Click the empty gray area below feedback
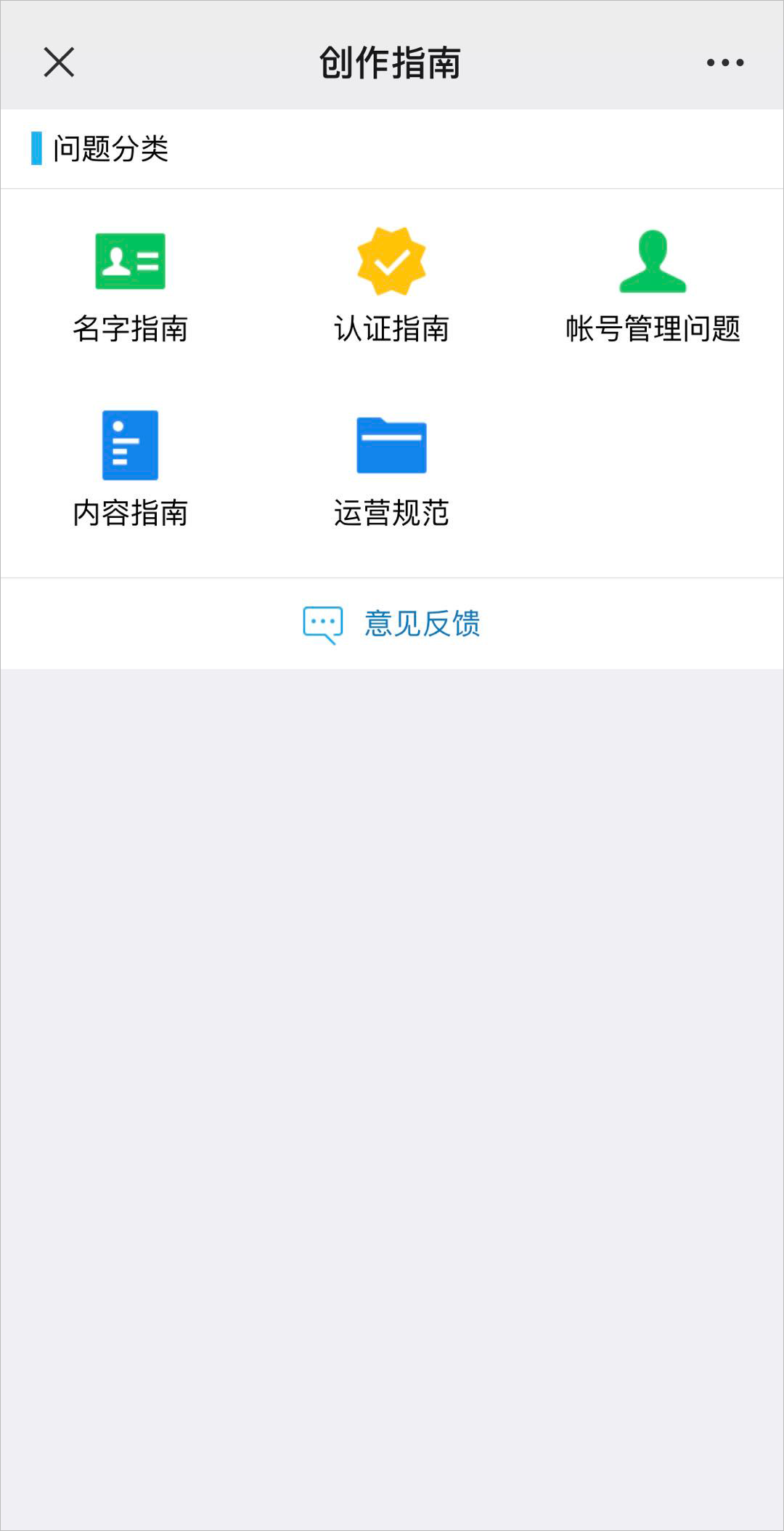 tap(392, 1017)
